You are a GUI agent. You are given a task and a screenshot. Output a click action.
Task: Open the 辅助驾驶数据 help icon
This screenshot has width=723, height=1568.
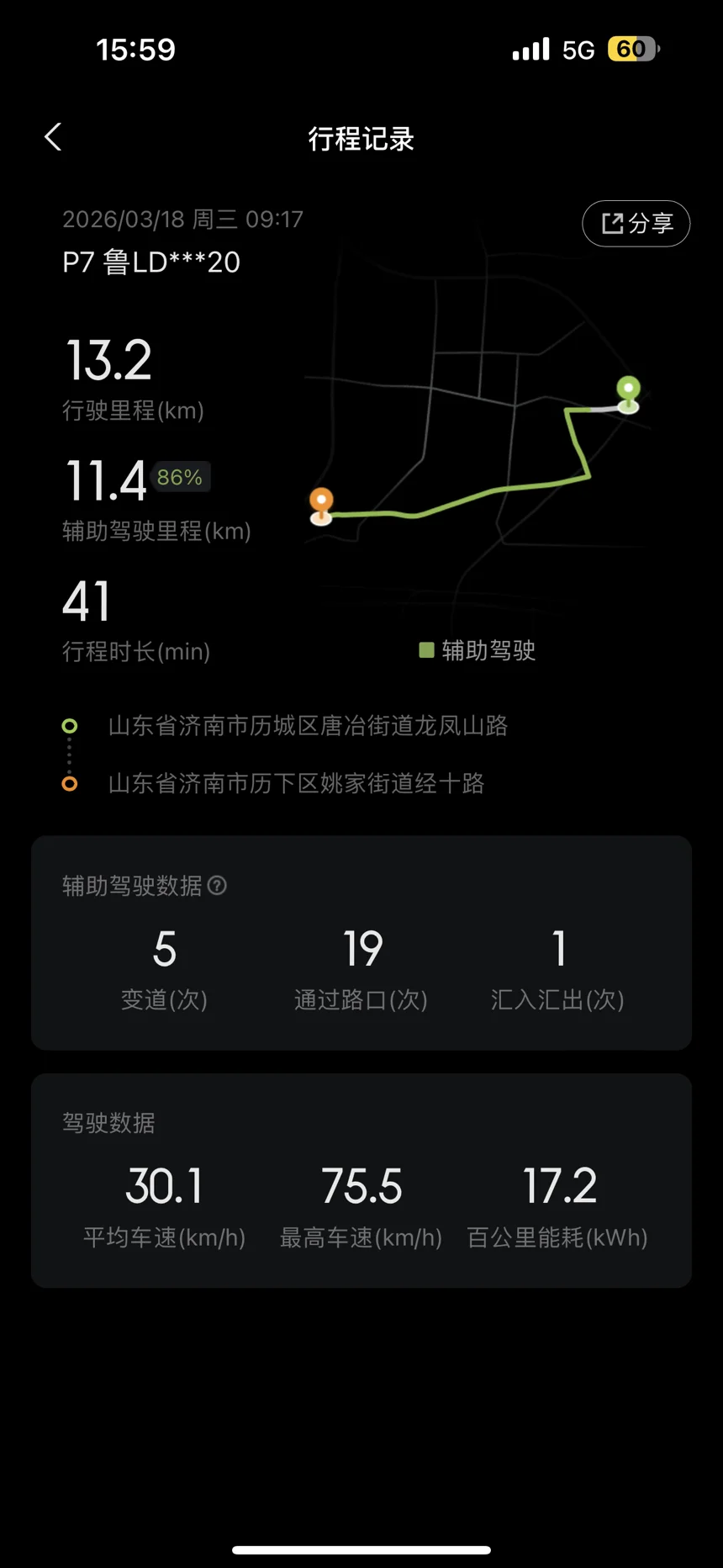pos(217,886)
